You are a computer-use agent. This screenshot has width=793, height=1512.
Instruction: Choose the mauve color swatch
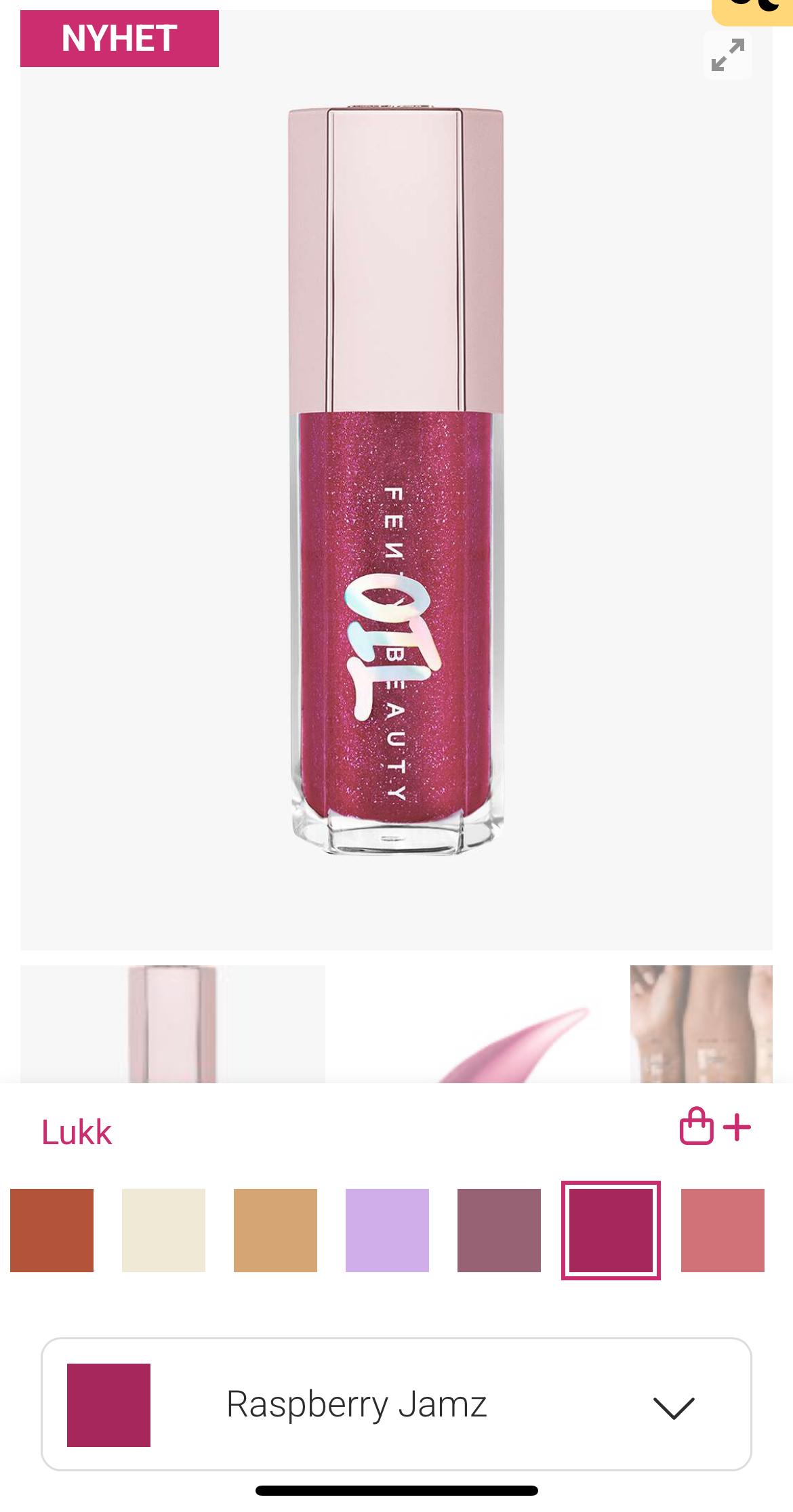(499, 1230)
